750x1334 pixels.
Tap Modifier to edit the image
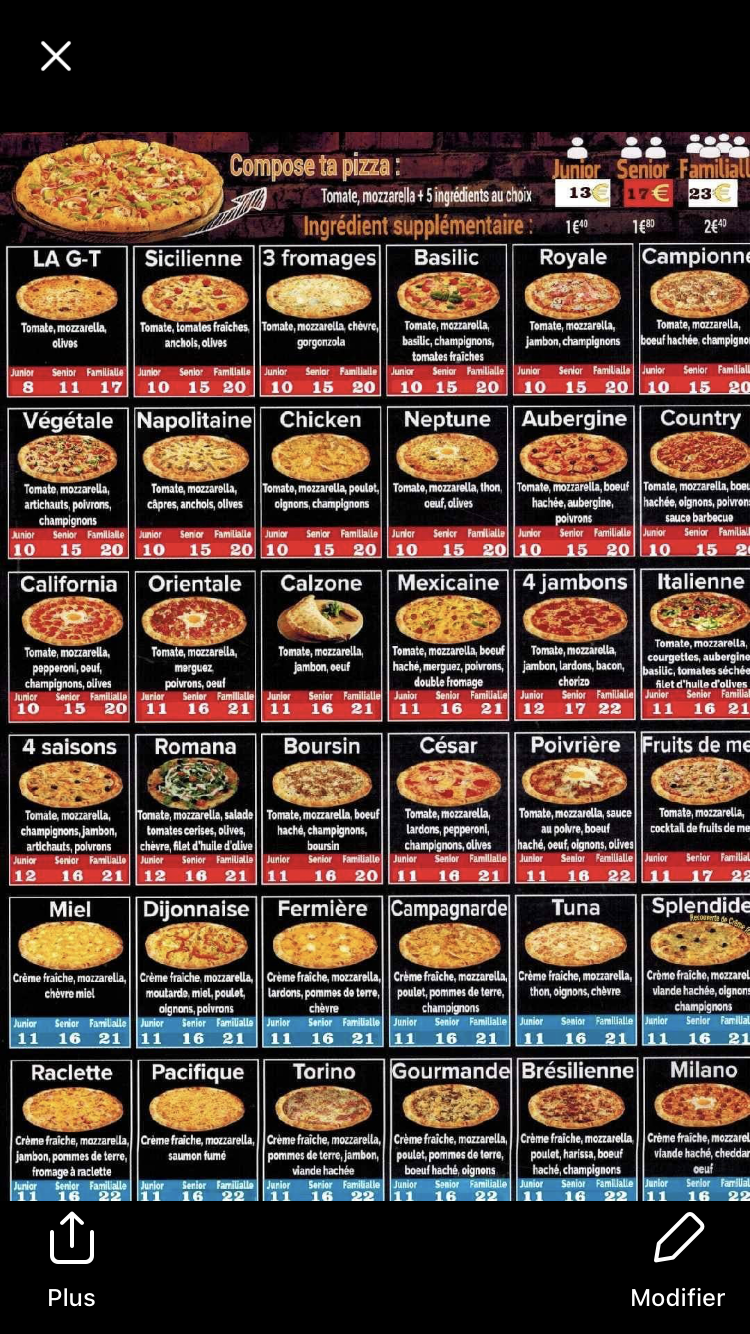pos(677,1259)
